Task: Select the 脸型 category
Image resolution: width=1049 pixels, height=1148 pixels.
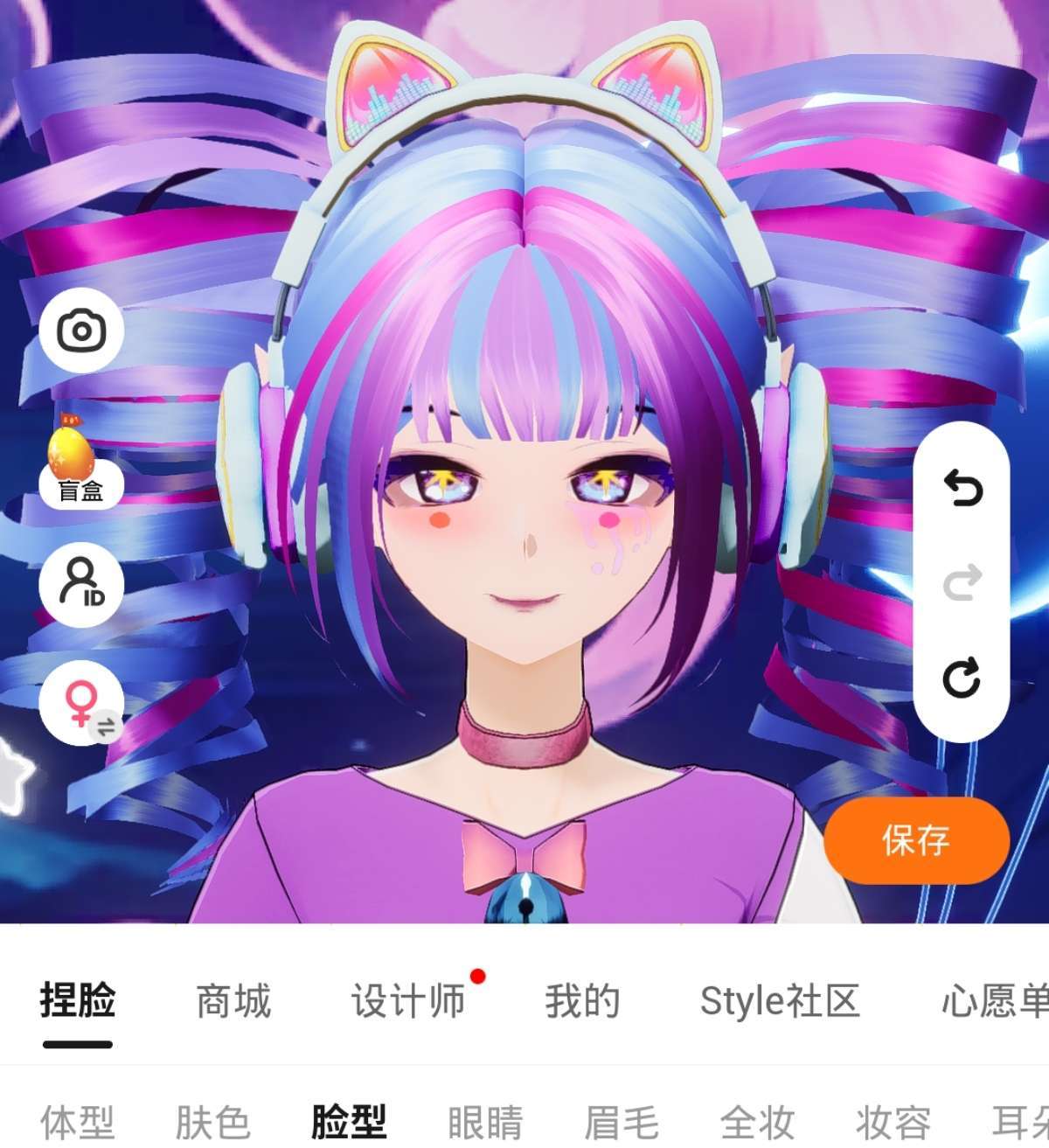Action: coord(349,1122)
